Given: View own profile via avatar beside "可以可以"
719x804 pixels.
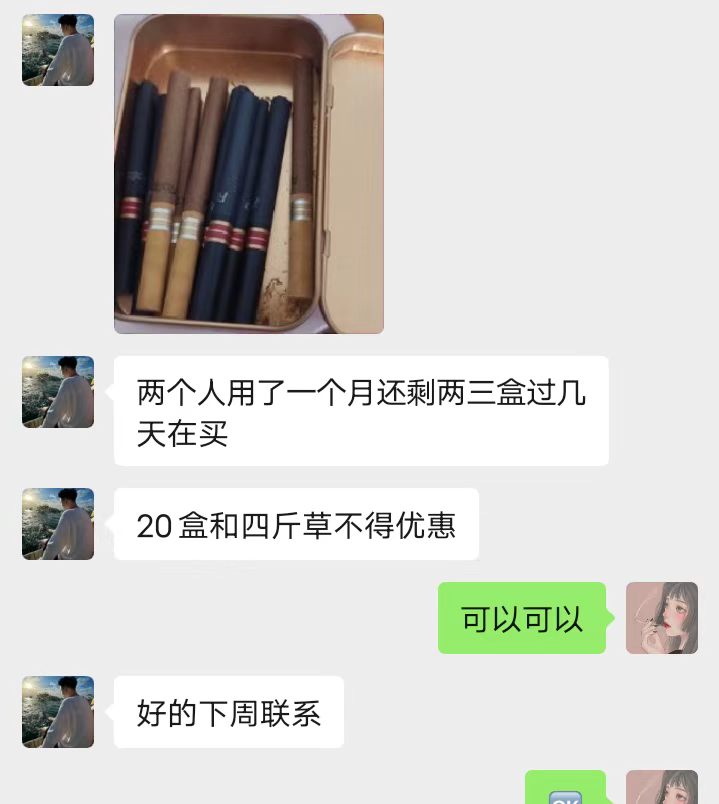Looking at the screenshot, I should tap(662, 618).
